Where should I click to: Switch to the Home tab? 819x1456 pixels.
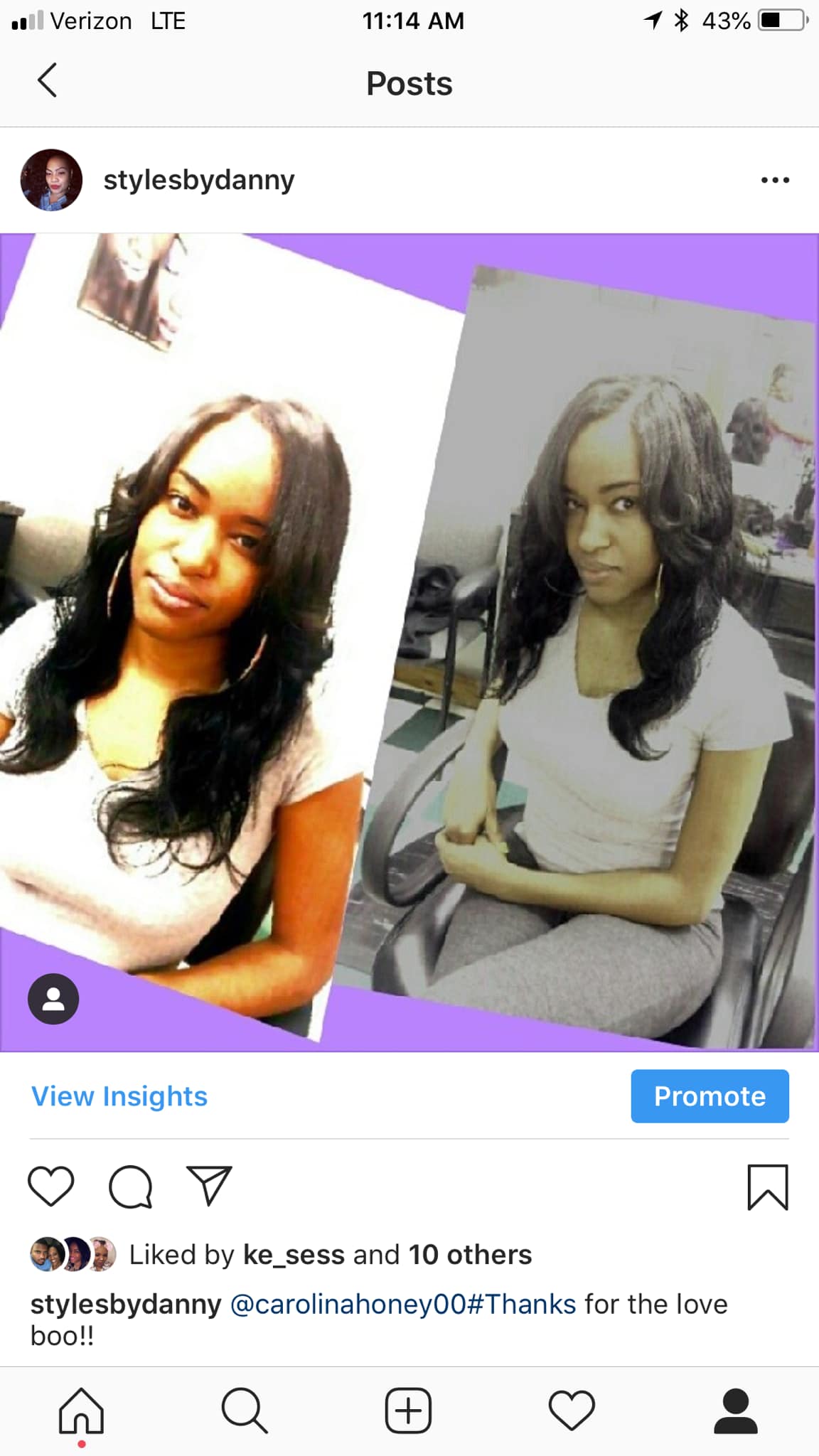pyautogui.click(x=81, y=1410)
